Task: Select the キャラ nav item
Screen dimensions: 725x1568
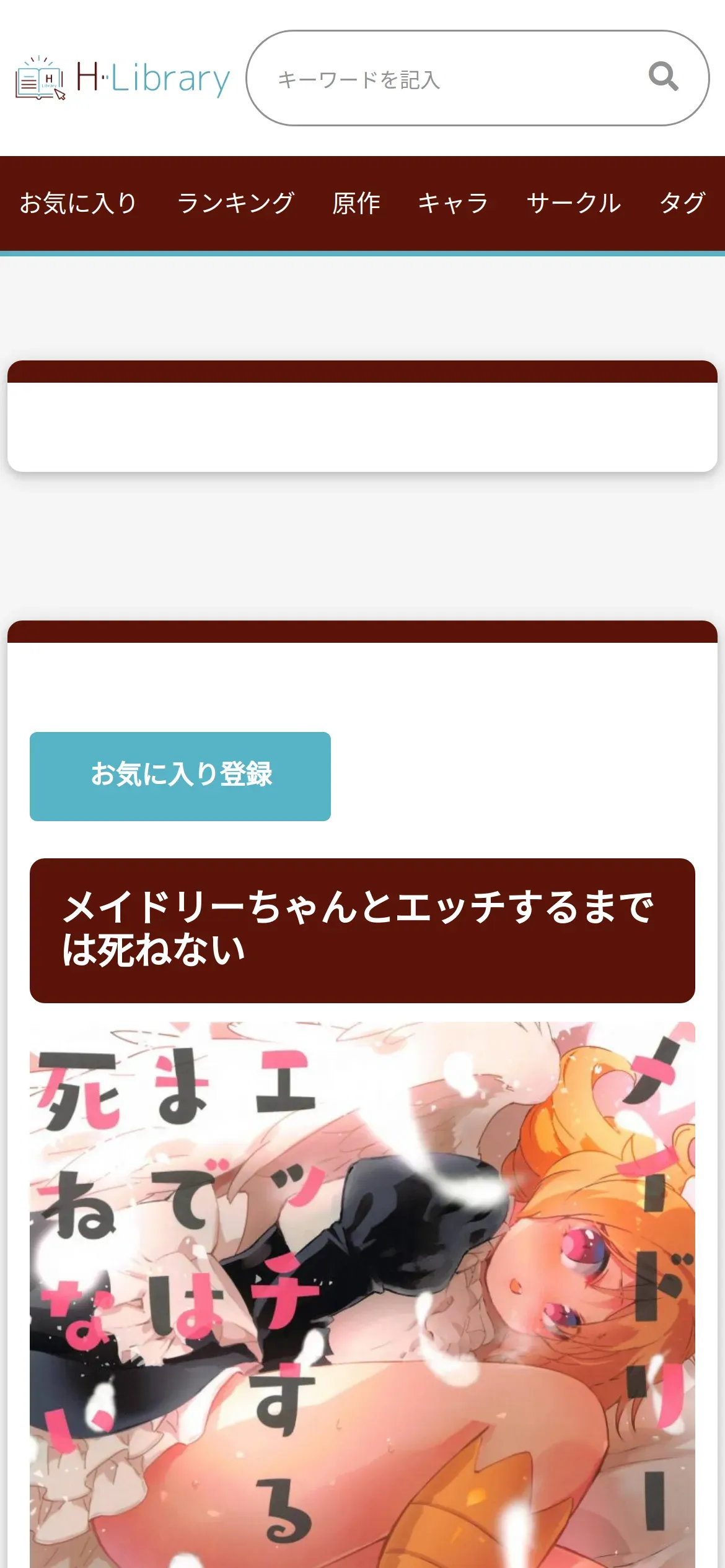Action: click(x=453, y=203)
